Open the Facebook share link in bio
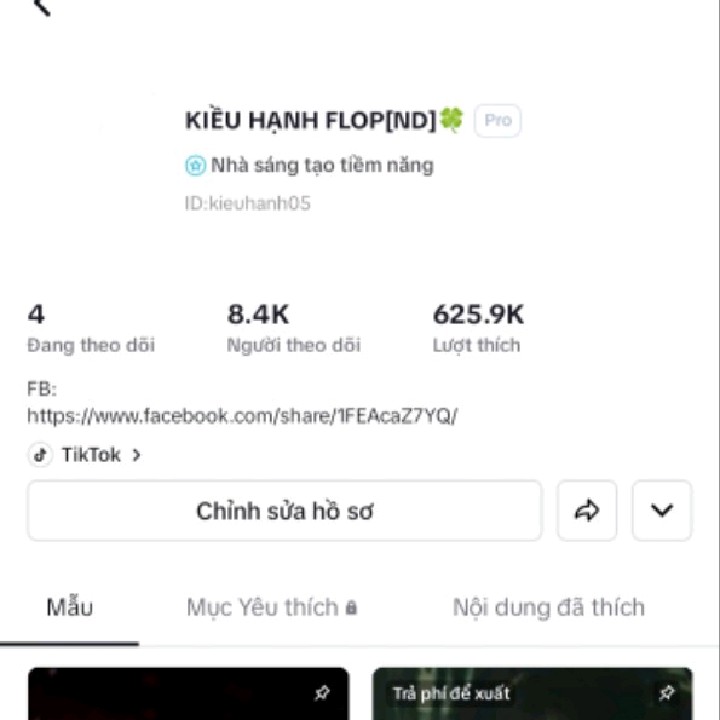Viewport: 720px width, 720px height. point(242,416)
